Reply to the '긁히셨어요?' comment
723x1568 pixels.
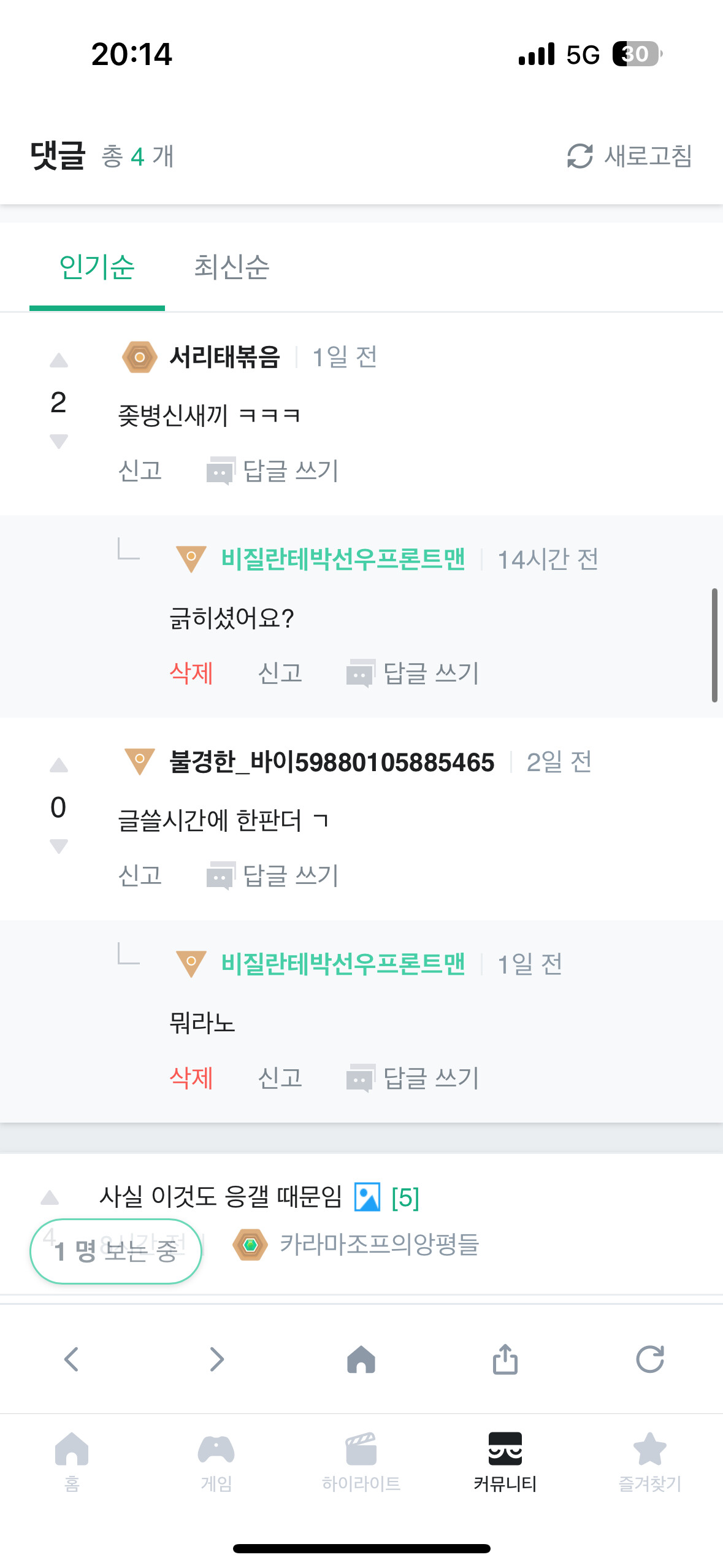[413, 673]
